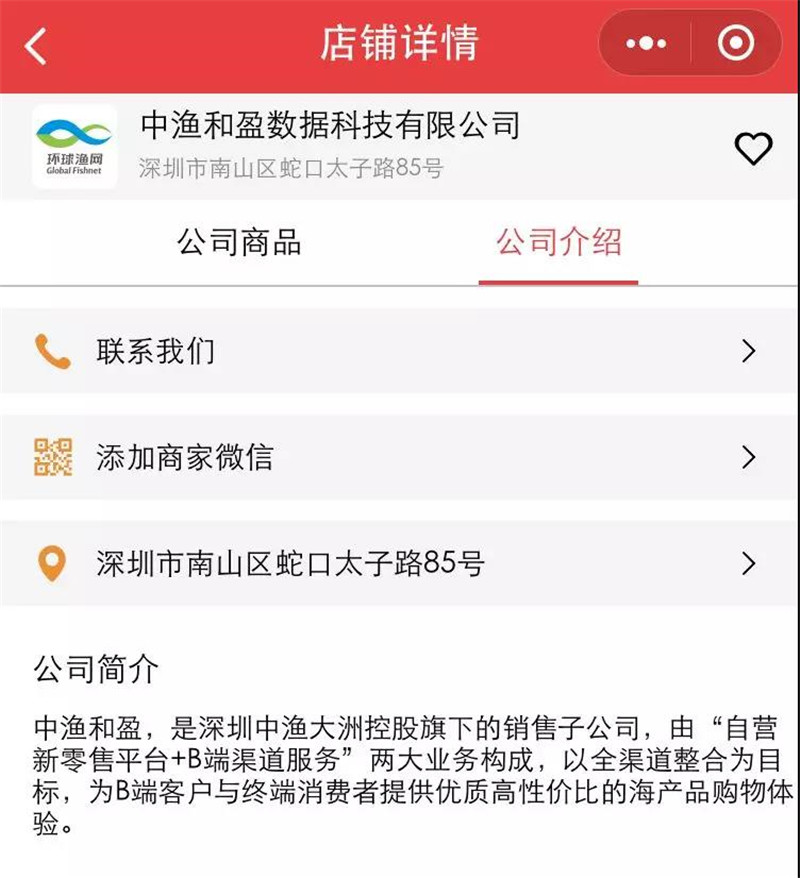The image size is (800, 878).
Task: Open the 添加商家微信 row
Action: point(400,457)
